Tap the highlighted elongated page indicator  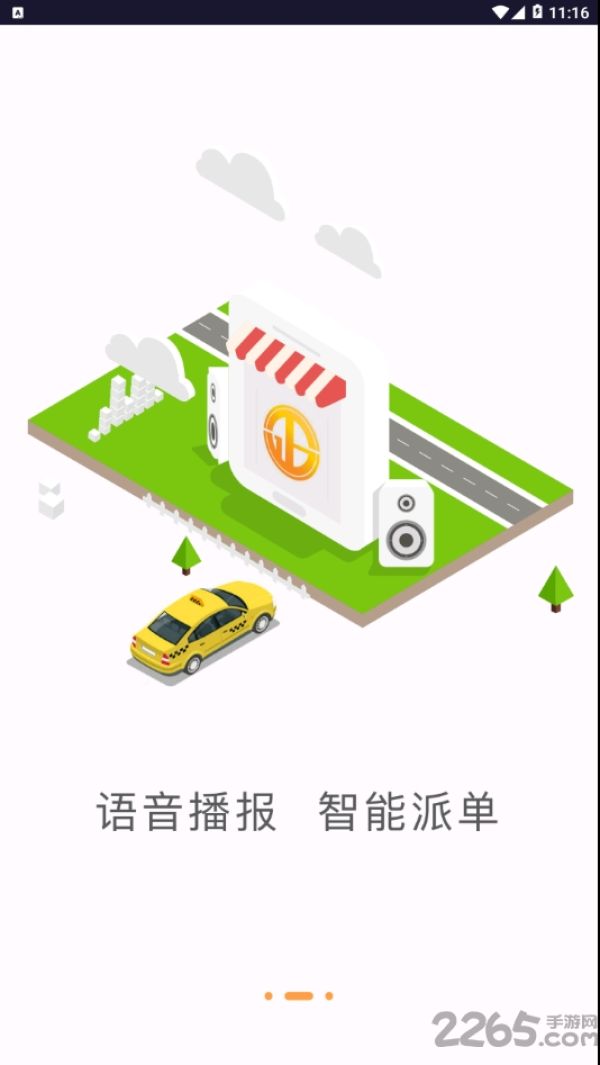(299, 996)
